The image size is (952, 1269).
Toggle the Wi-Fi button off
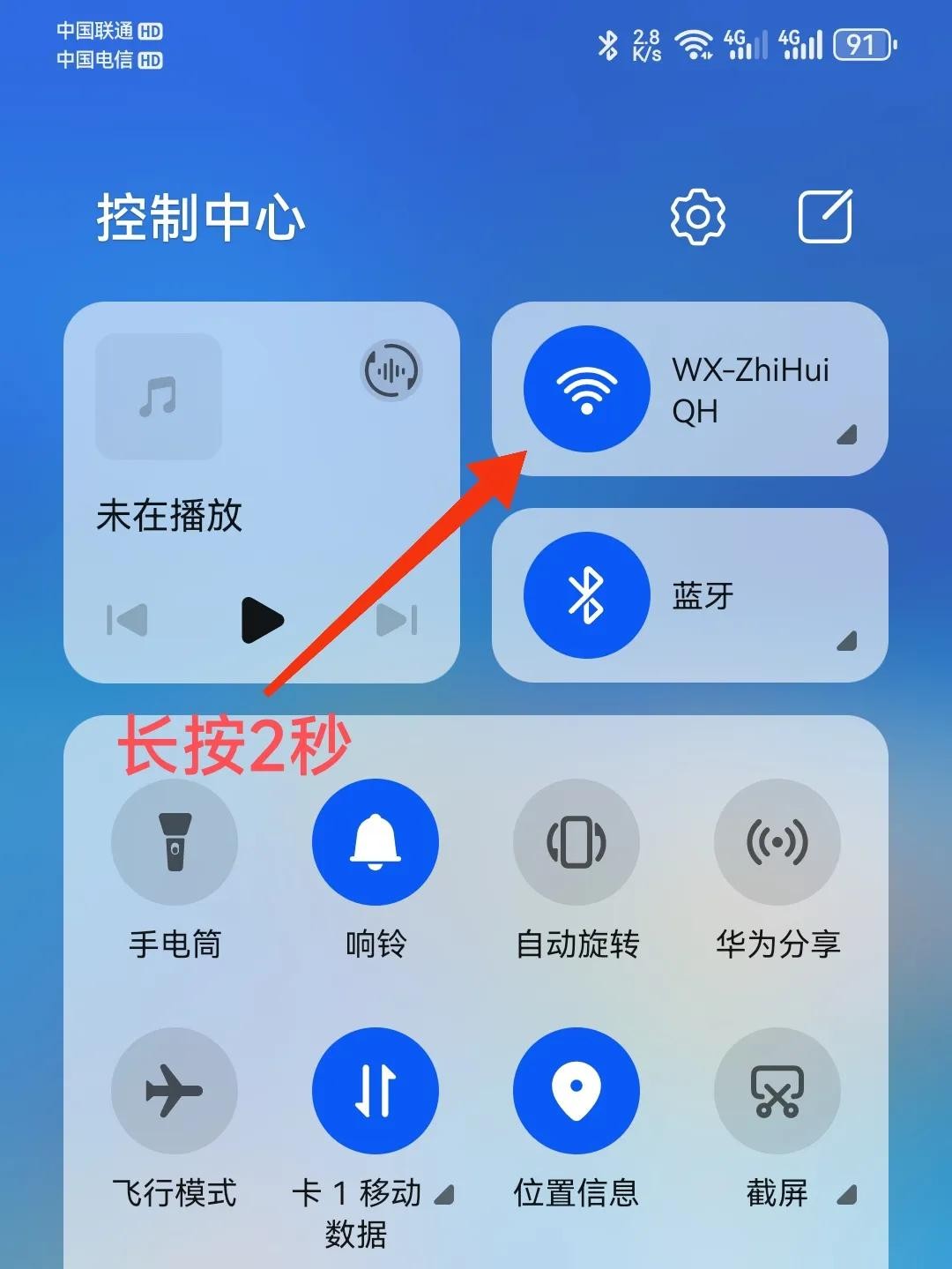(x=586, y=389)
